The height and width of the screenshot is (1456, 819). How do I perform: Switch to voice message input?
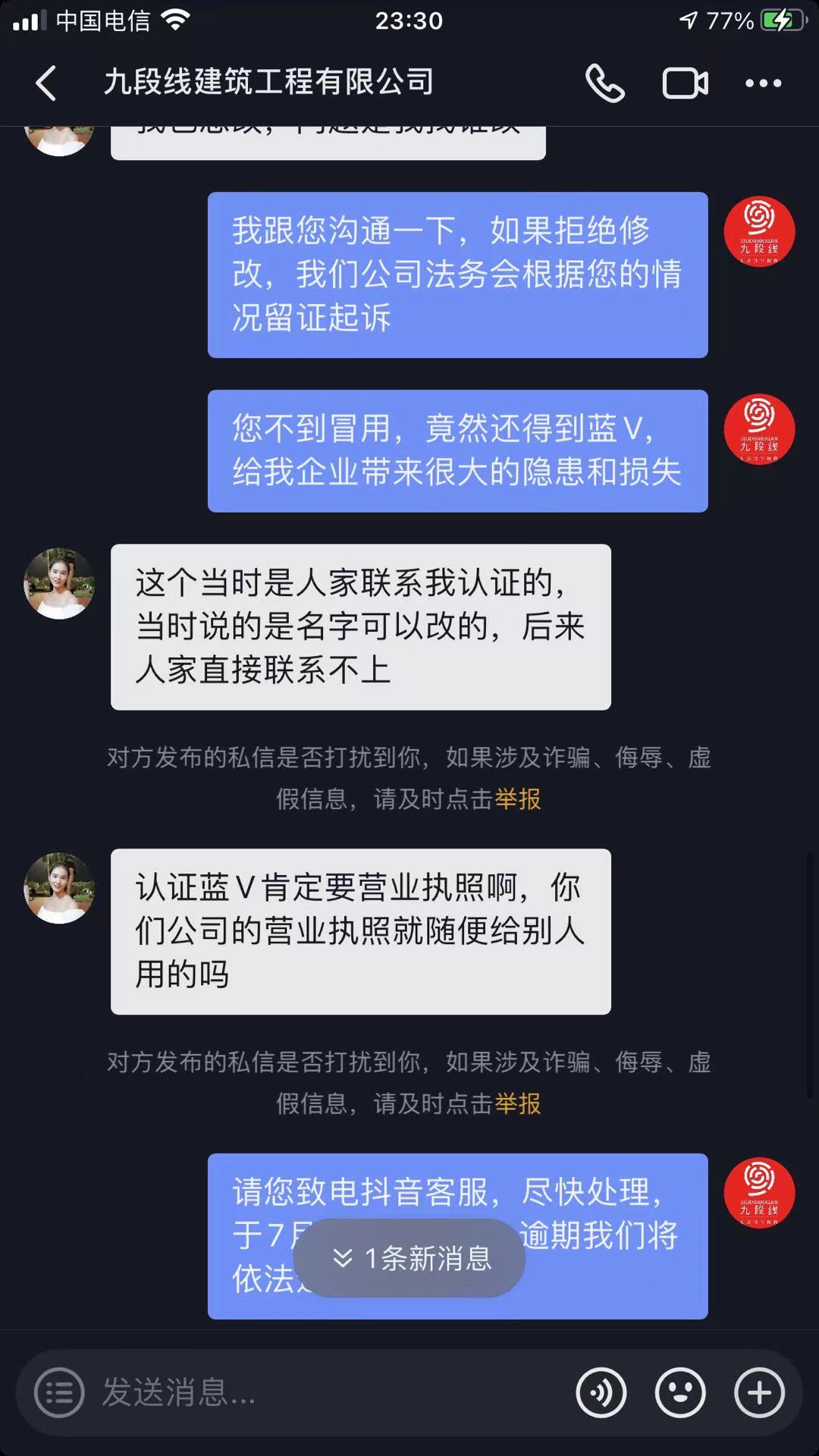(601, 1392)
